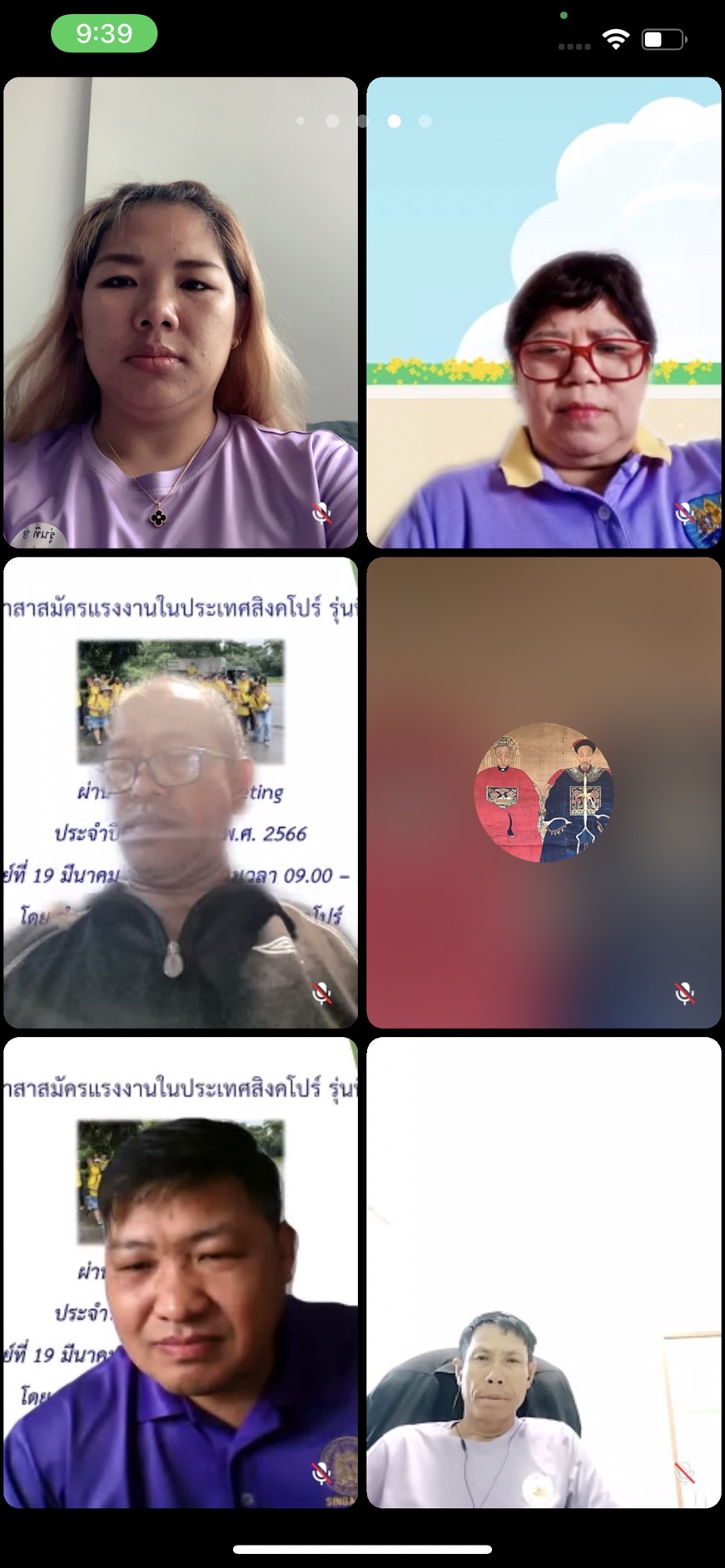
Task: Tap the page indicator dots at top
Action: [363, 122]
